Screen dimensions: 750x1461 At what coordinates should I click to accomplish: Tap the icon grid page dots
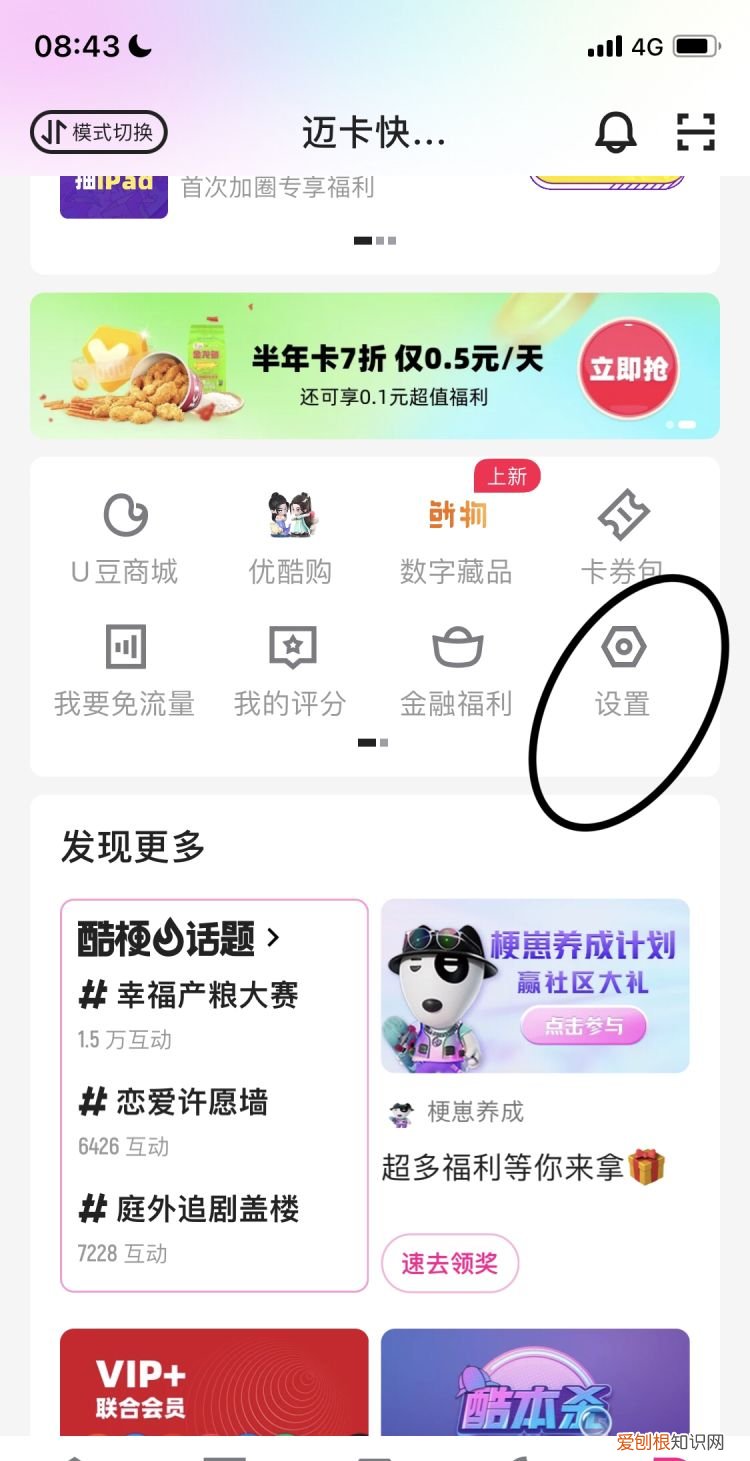pyautogui.click(x=374, y=743)
